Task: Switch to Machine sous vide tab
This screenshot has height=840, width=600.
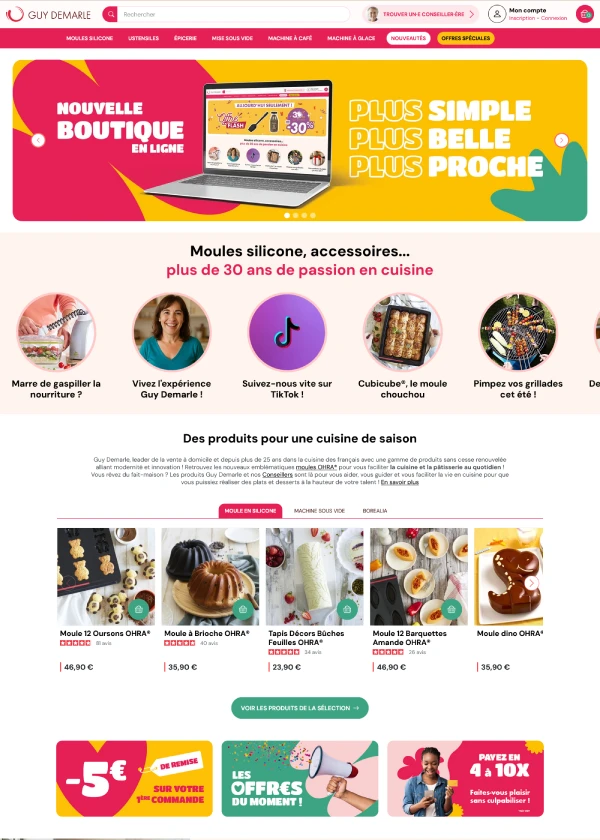Action: point(319,511)
